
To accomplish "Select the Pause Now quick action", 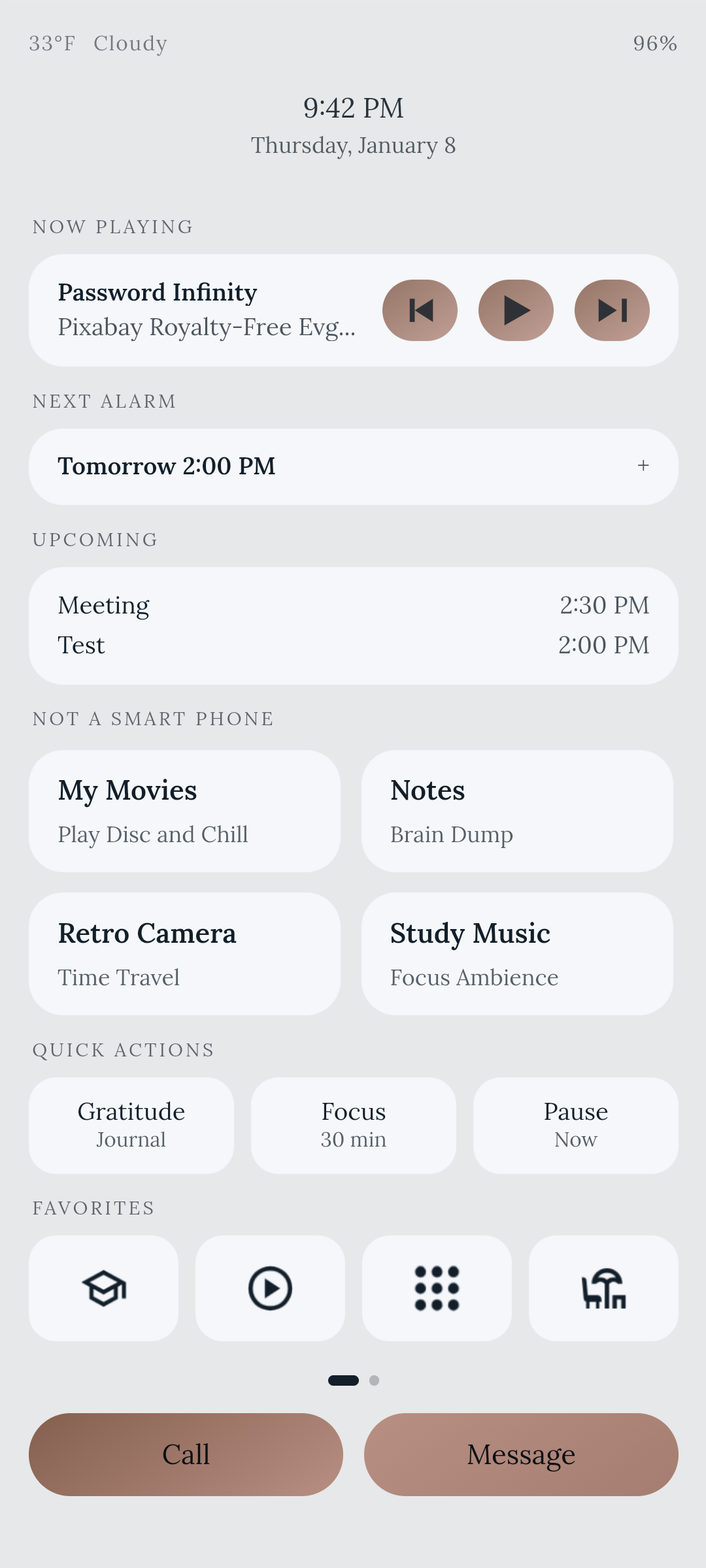I will click(x=576, y=1125).
